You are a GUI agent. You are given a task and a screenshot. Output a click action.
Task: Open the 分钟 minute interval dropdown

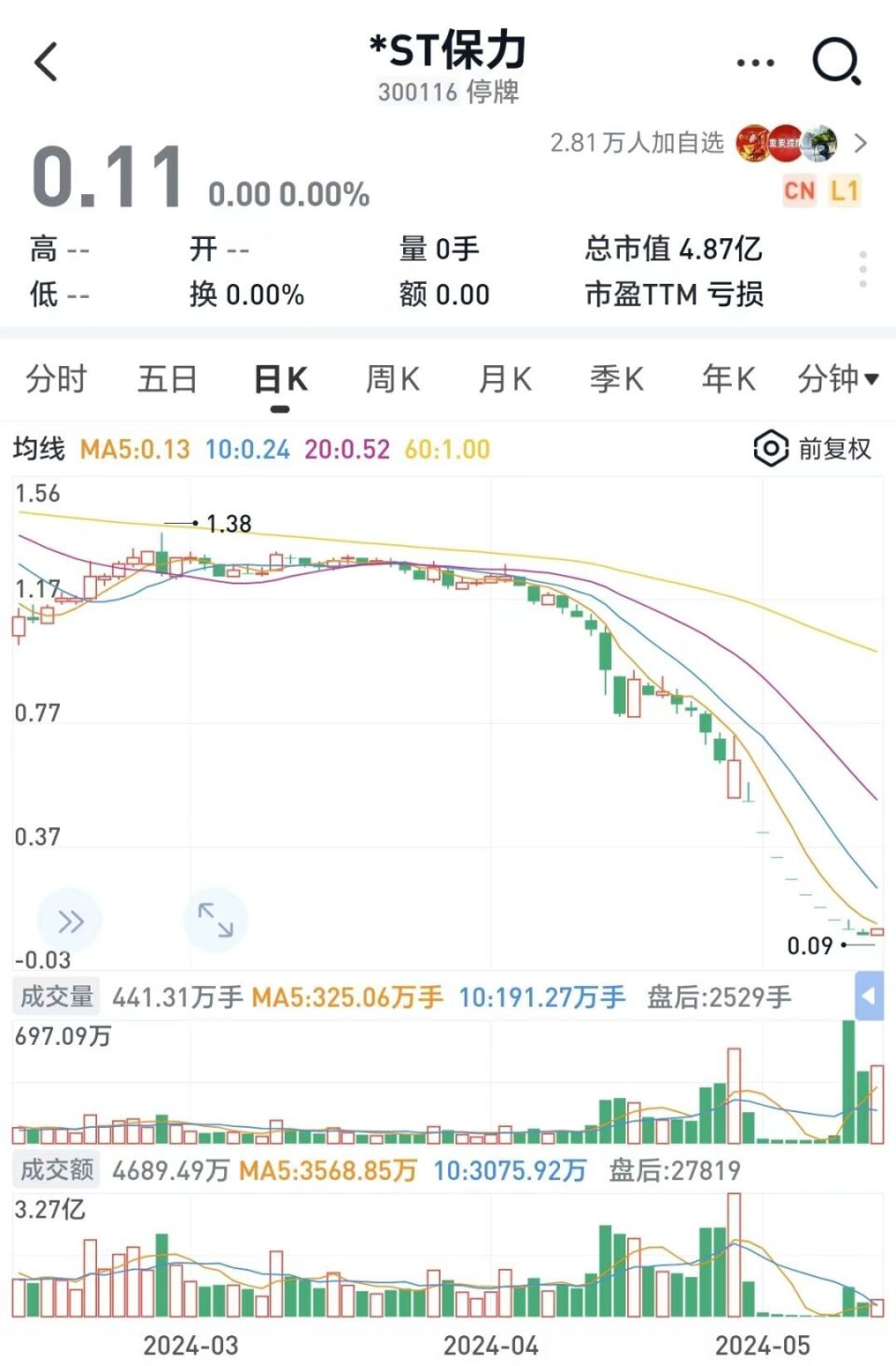(x=837, y=379)
